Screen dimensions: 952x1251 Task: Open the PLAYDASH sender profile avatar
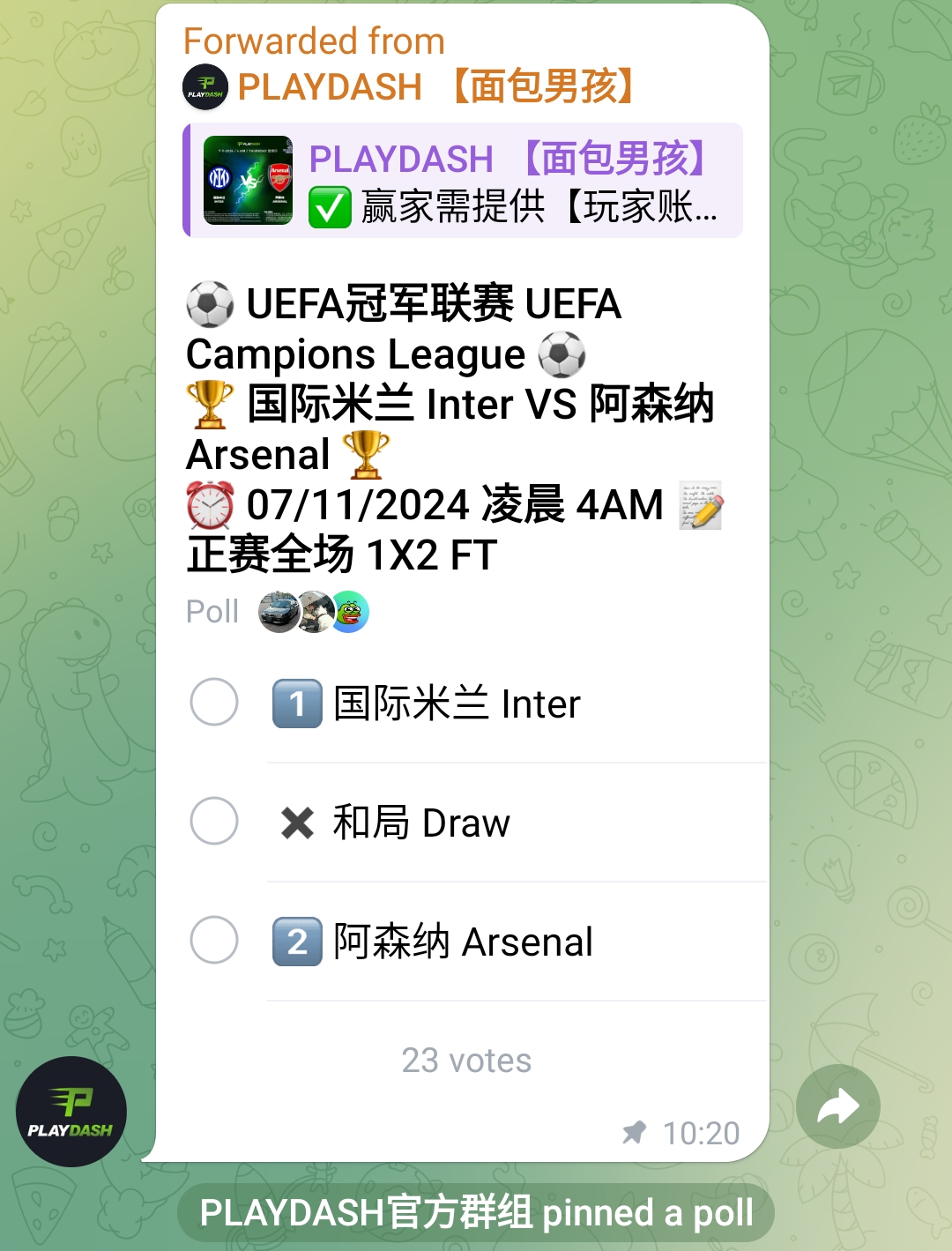[x=71, y=1112]
